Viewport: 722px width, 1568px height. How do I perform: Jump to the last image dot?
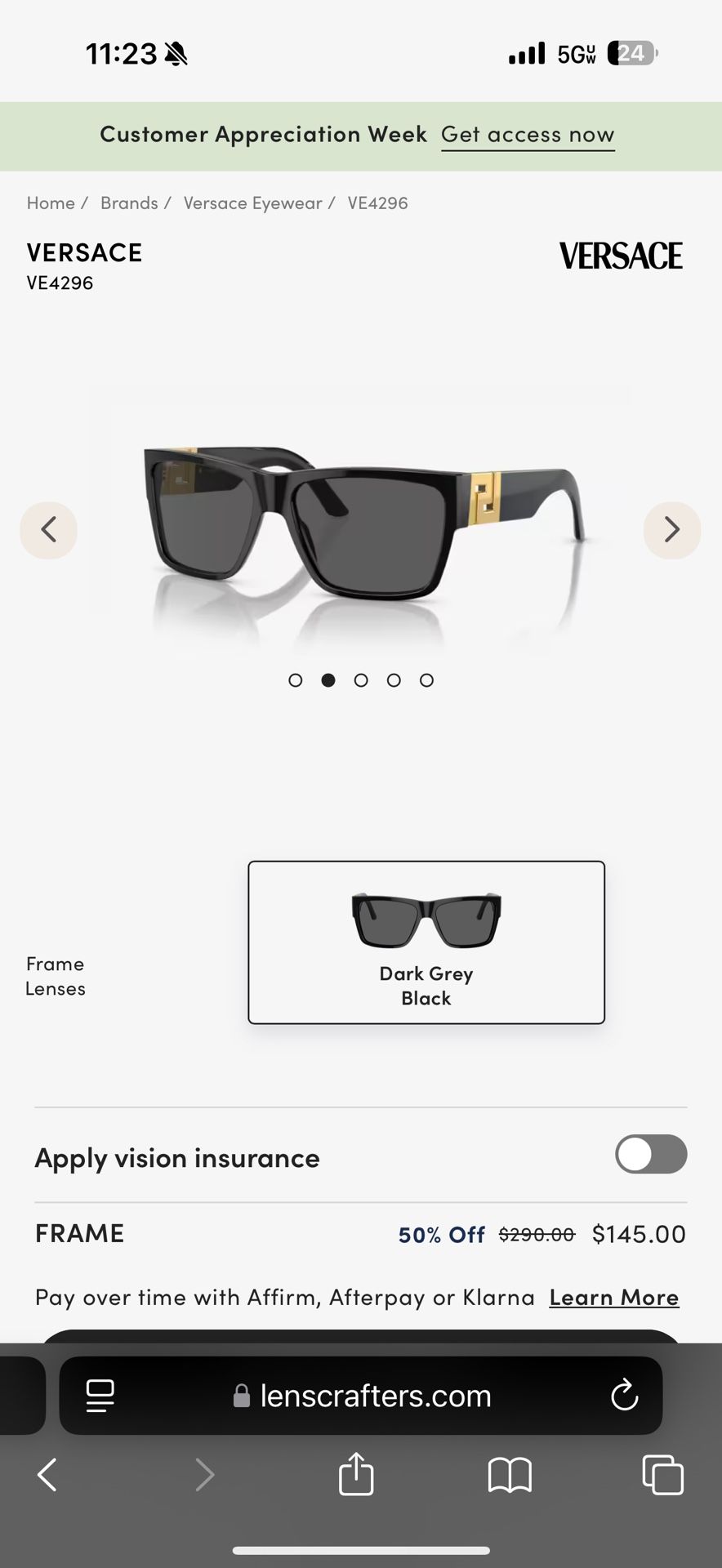click(x=426, y=680)
